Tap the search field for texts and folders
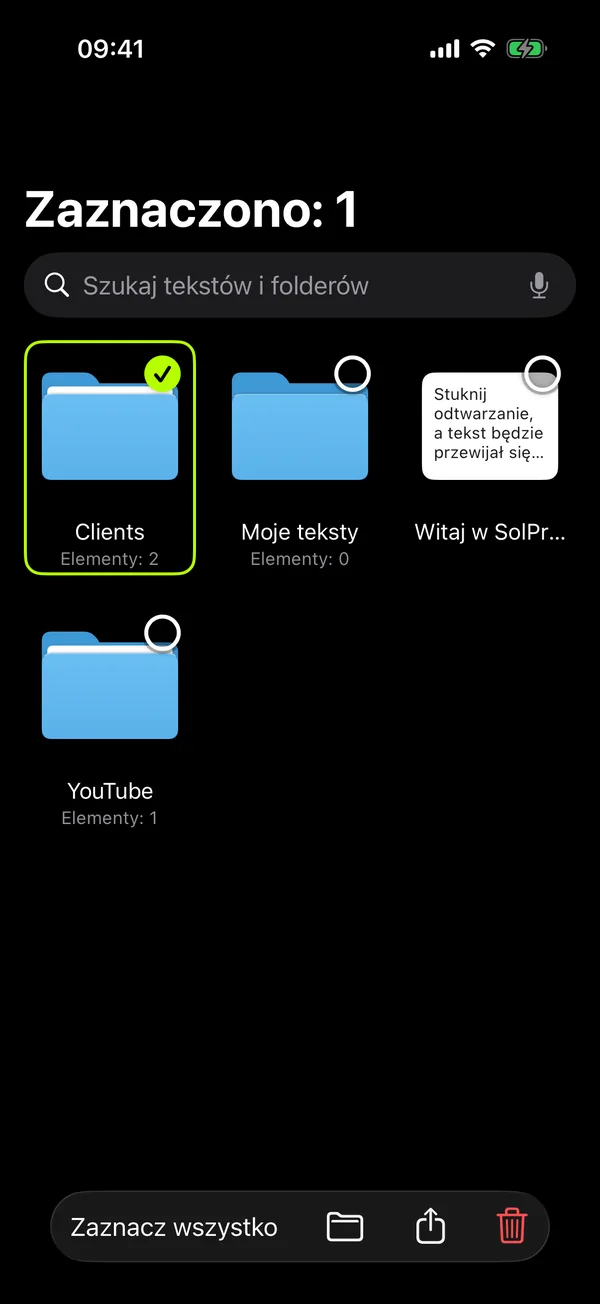 pos(300,286)
